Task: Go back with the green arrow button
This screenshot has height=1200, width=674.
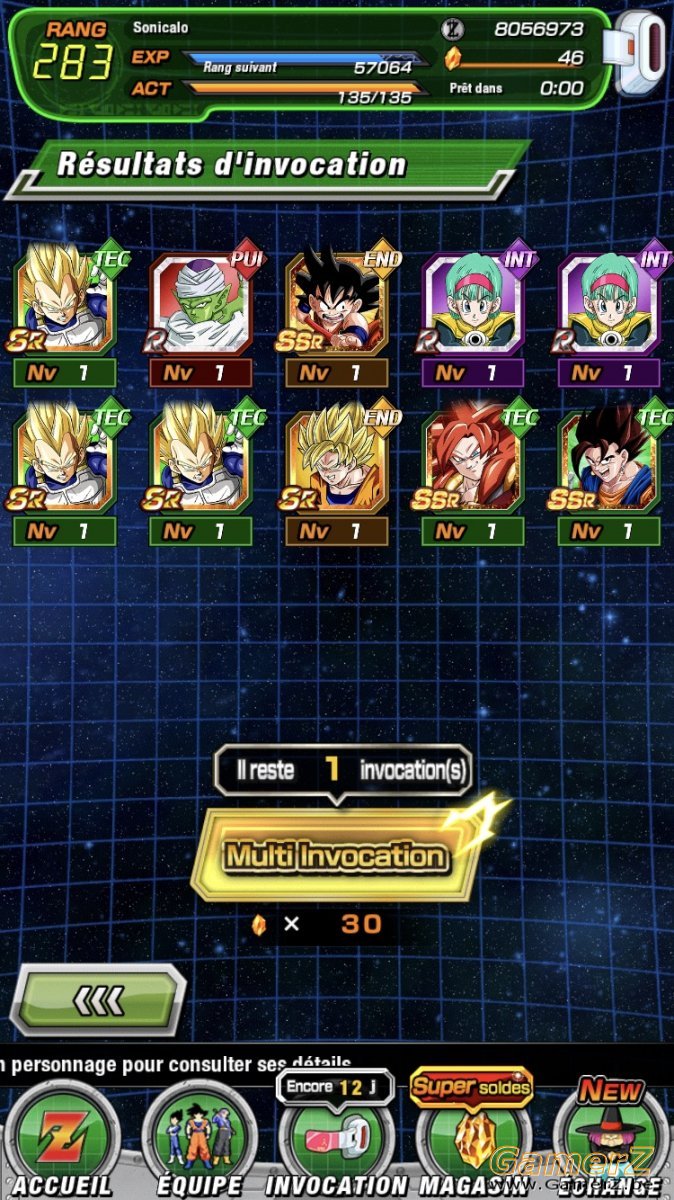Action: click(98, 1000)
